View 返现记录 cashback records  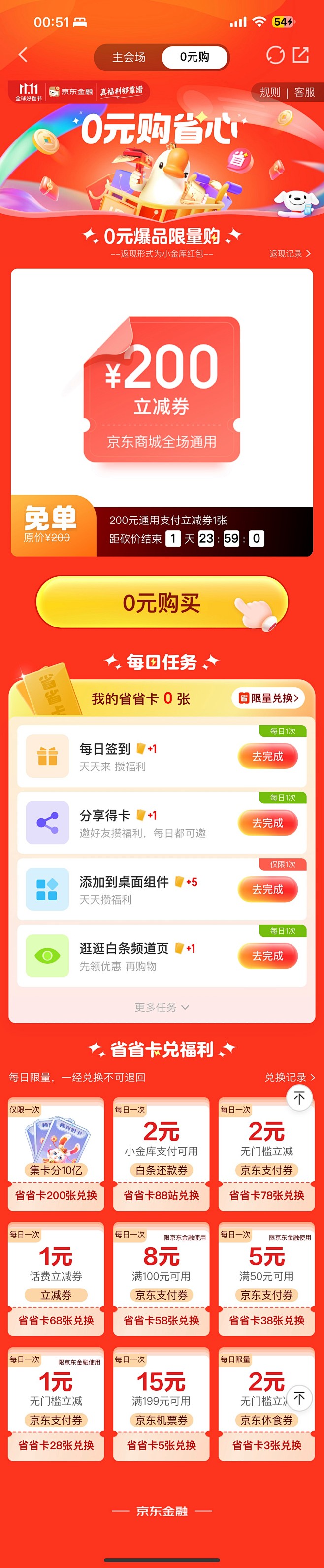[x=290, y=254]
